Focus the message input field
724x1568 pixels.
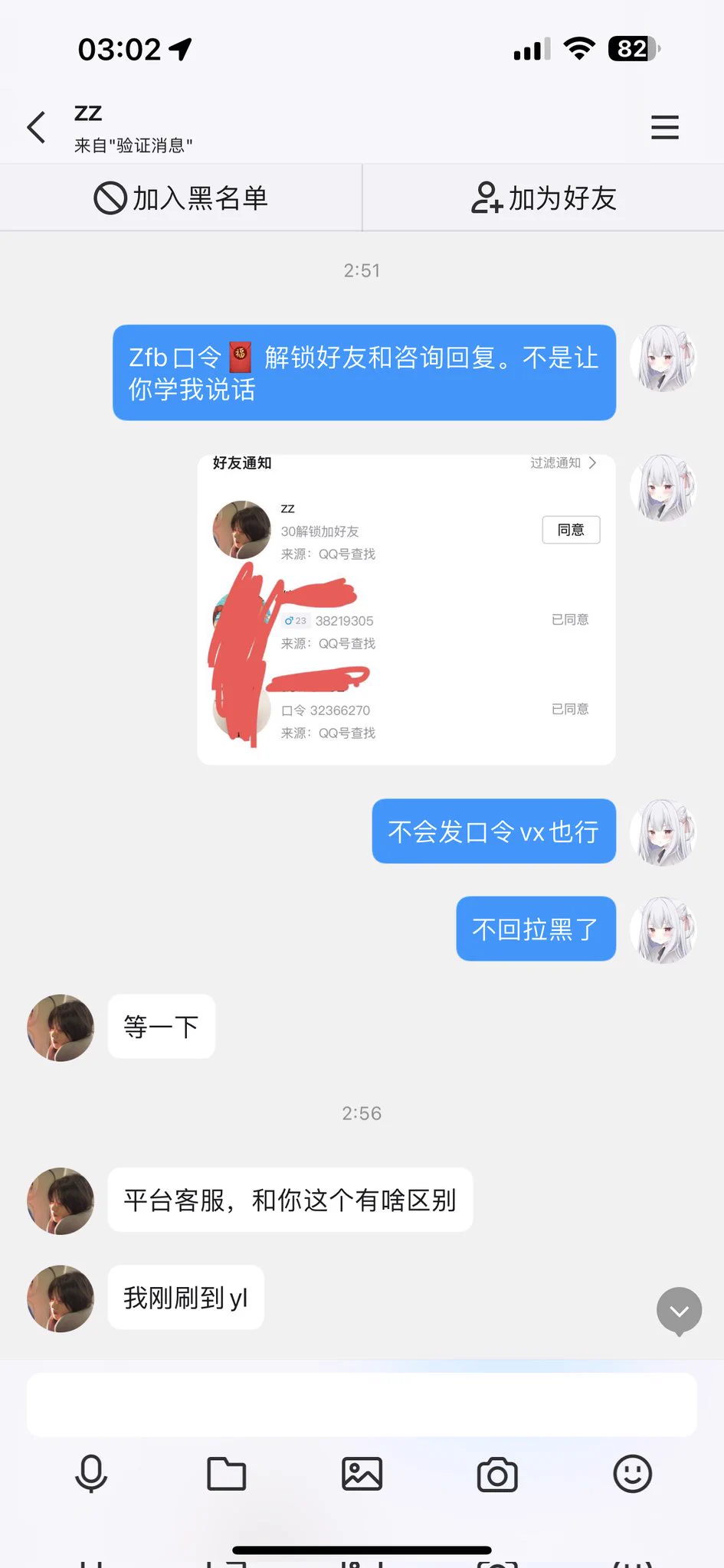pos(362,1404)
